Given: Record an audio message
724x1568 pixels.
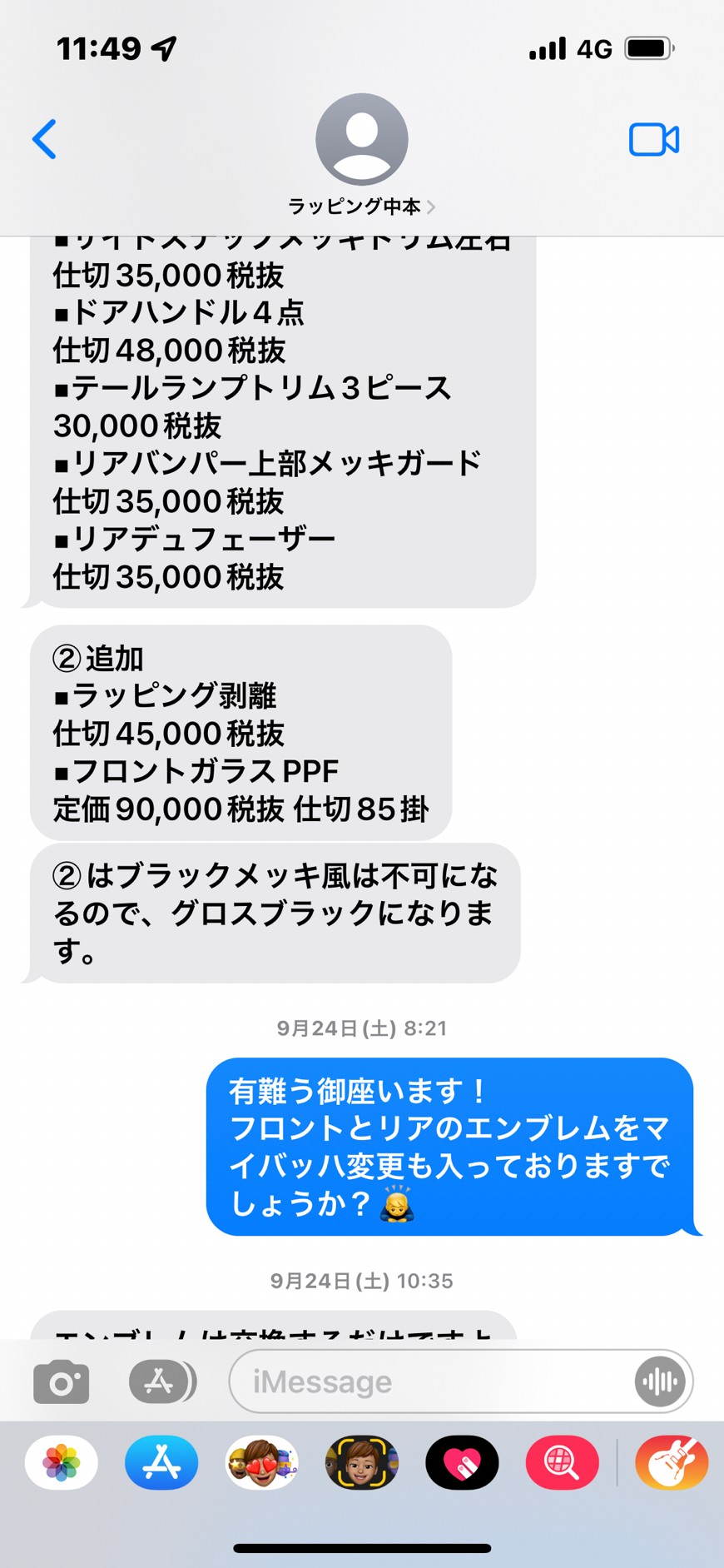Looking at the screenshot, I should click(659, 1382).
